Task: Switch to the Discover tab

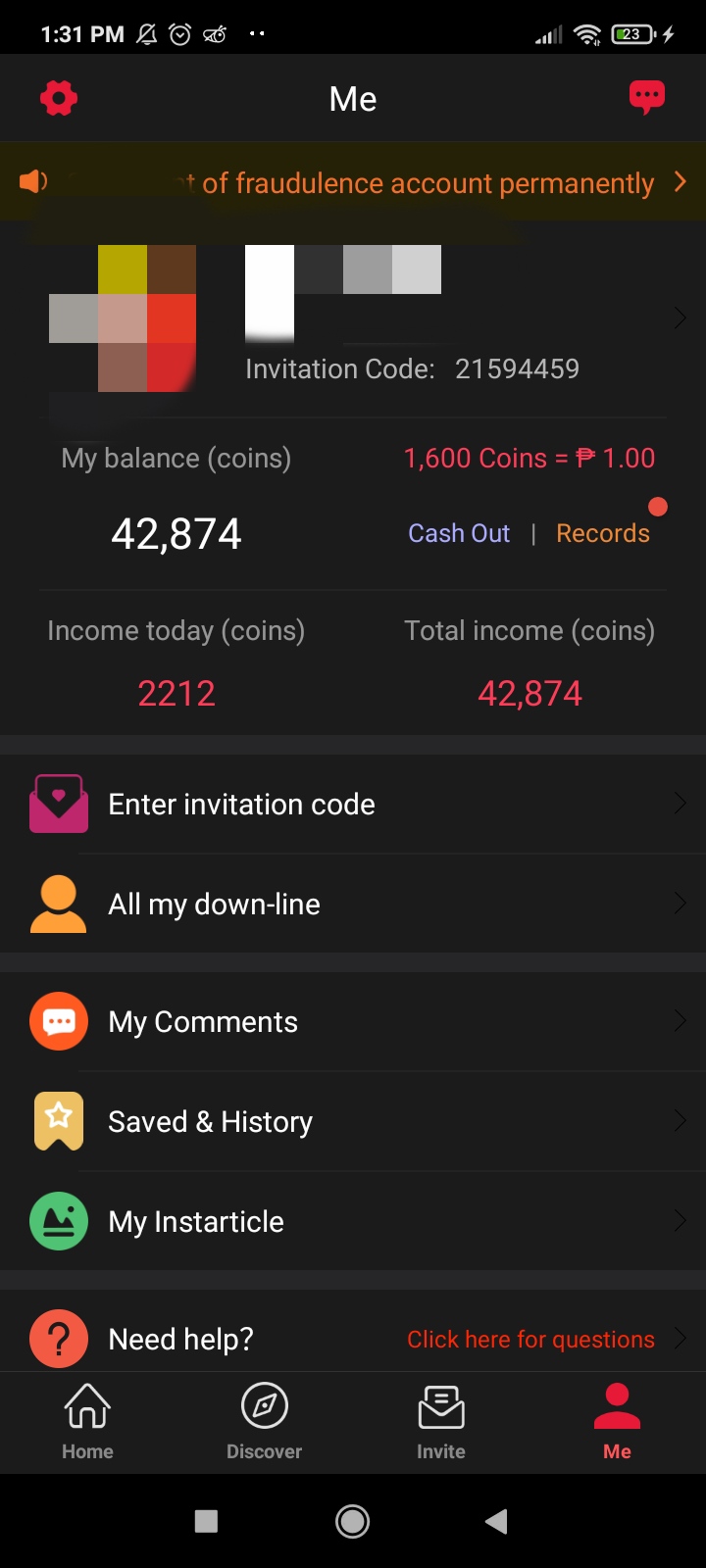Action: (265, 1421)
